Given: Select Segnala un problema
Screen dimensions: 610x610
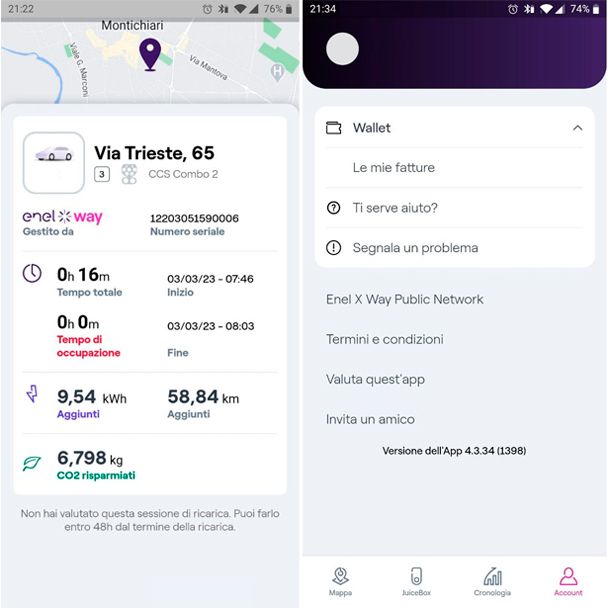Looking at the screenshot, I should (x=415, y=248).
